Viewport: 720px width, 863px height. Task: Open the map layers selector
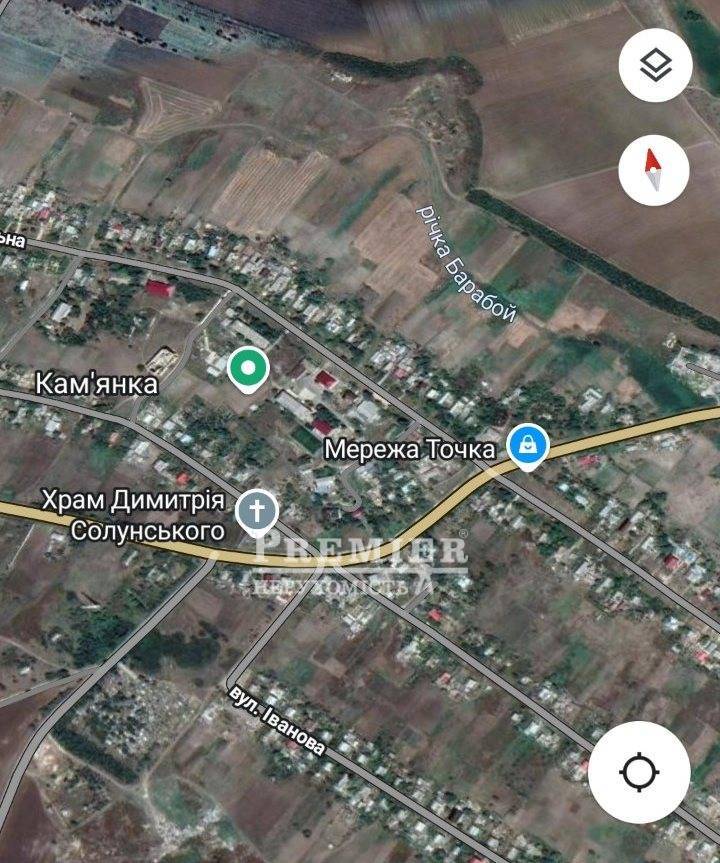(x=655, y=66)
